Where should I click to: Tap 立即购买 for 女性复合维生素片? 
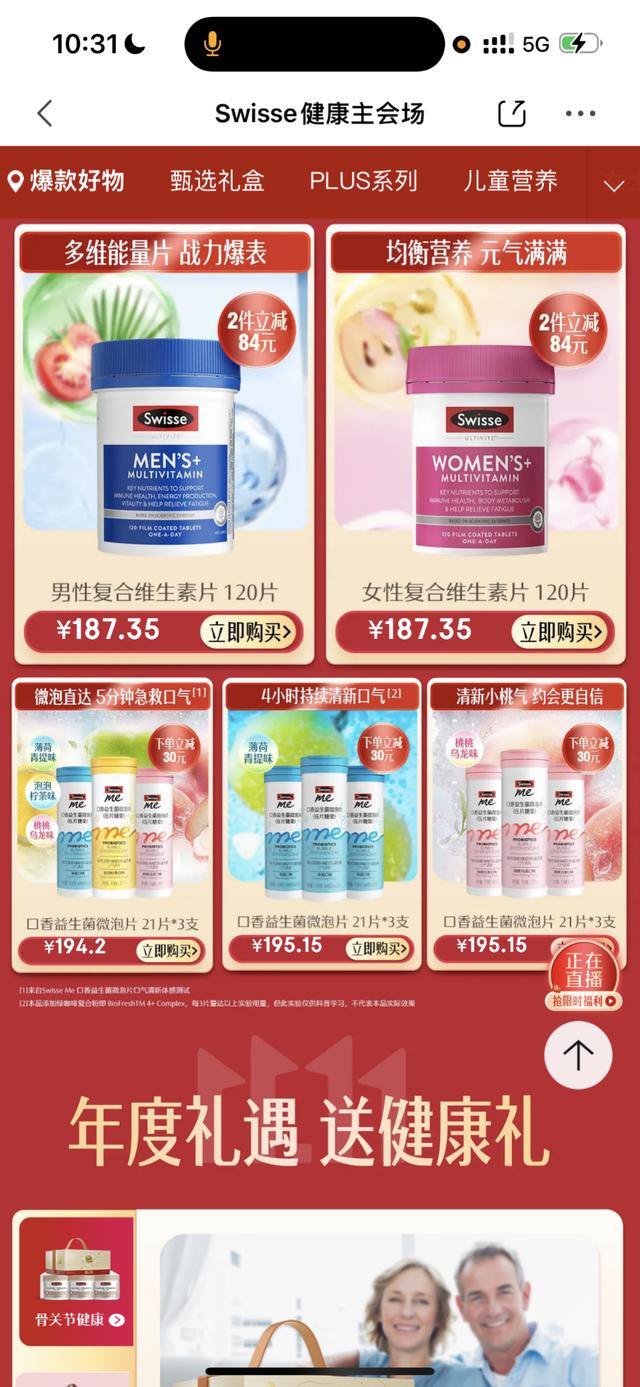(562, 631)
